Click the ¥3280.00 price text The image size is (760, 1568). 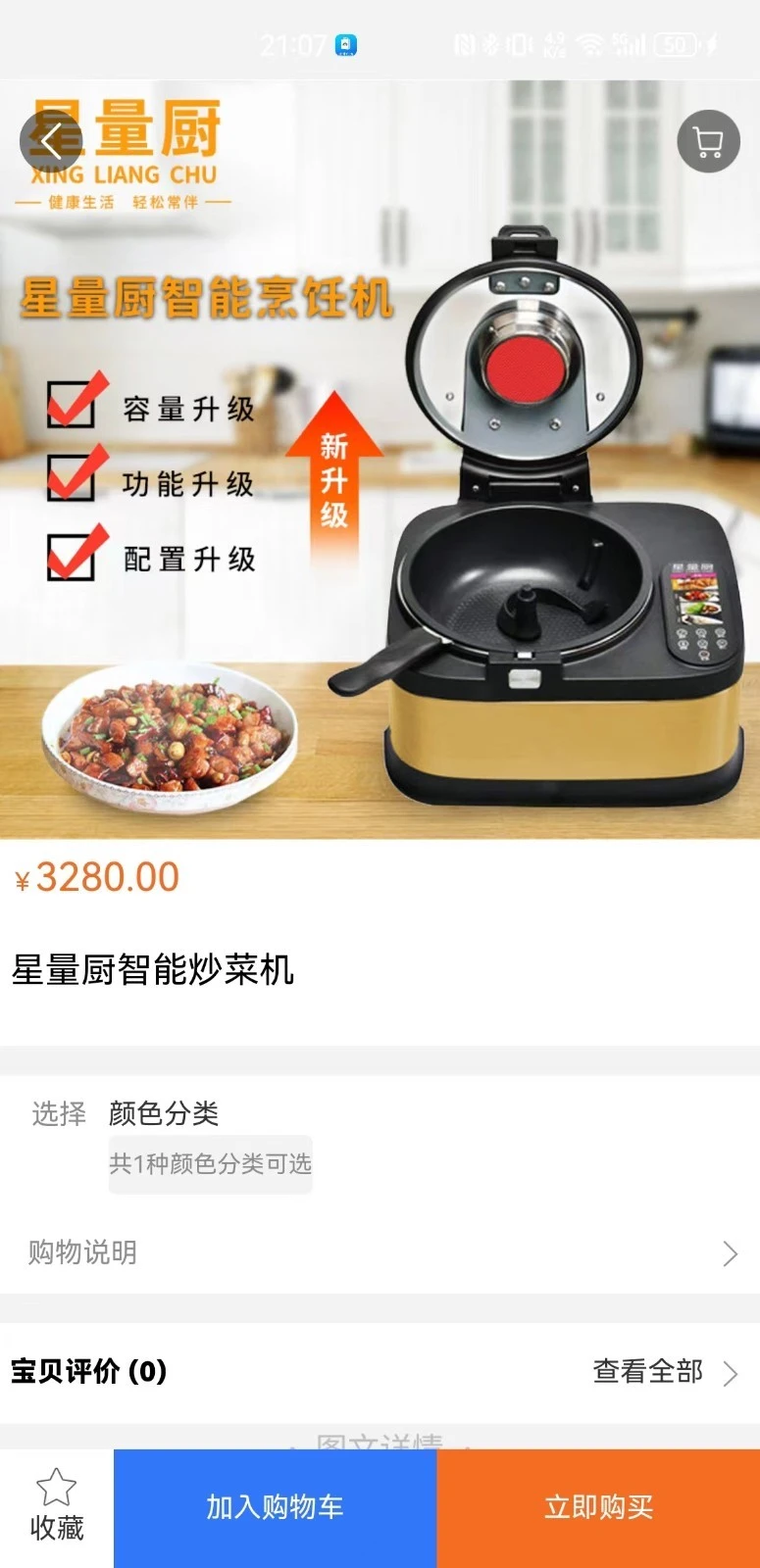click(x=94, y=876)
